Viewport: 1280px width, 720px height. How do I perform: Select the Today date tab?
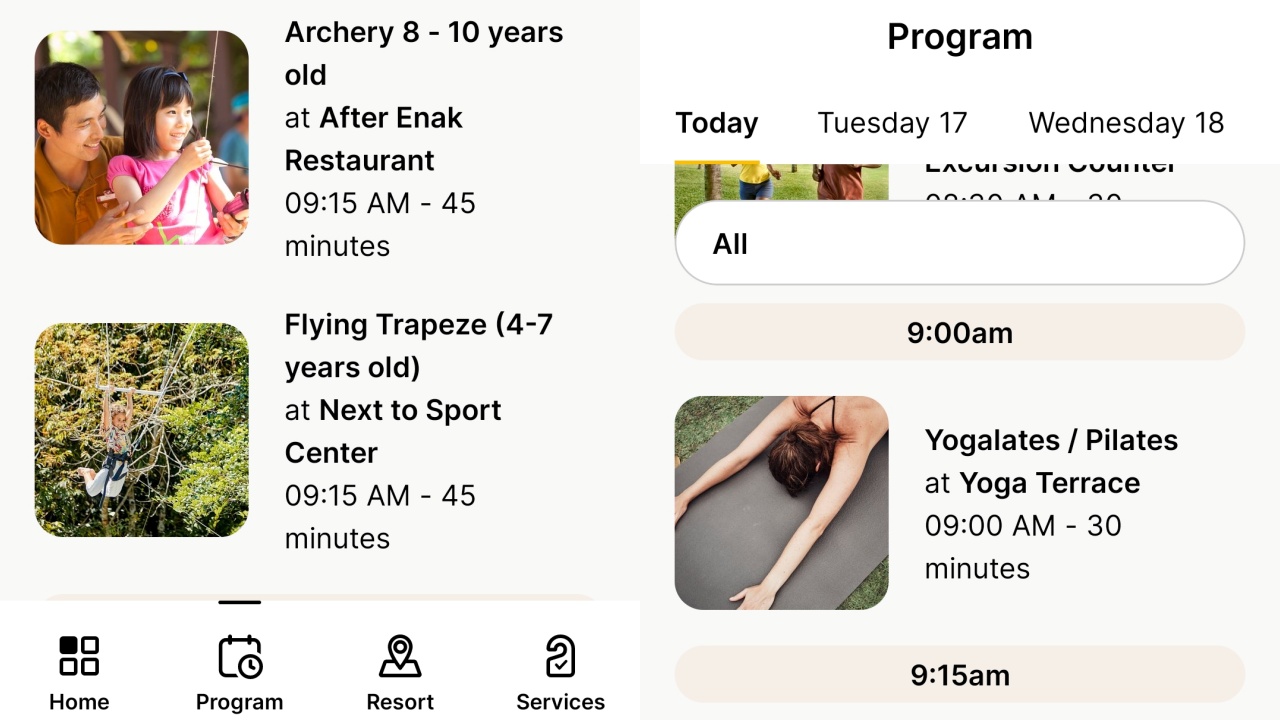(716, 123)
